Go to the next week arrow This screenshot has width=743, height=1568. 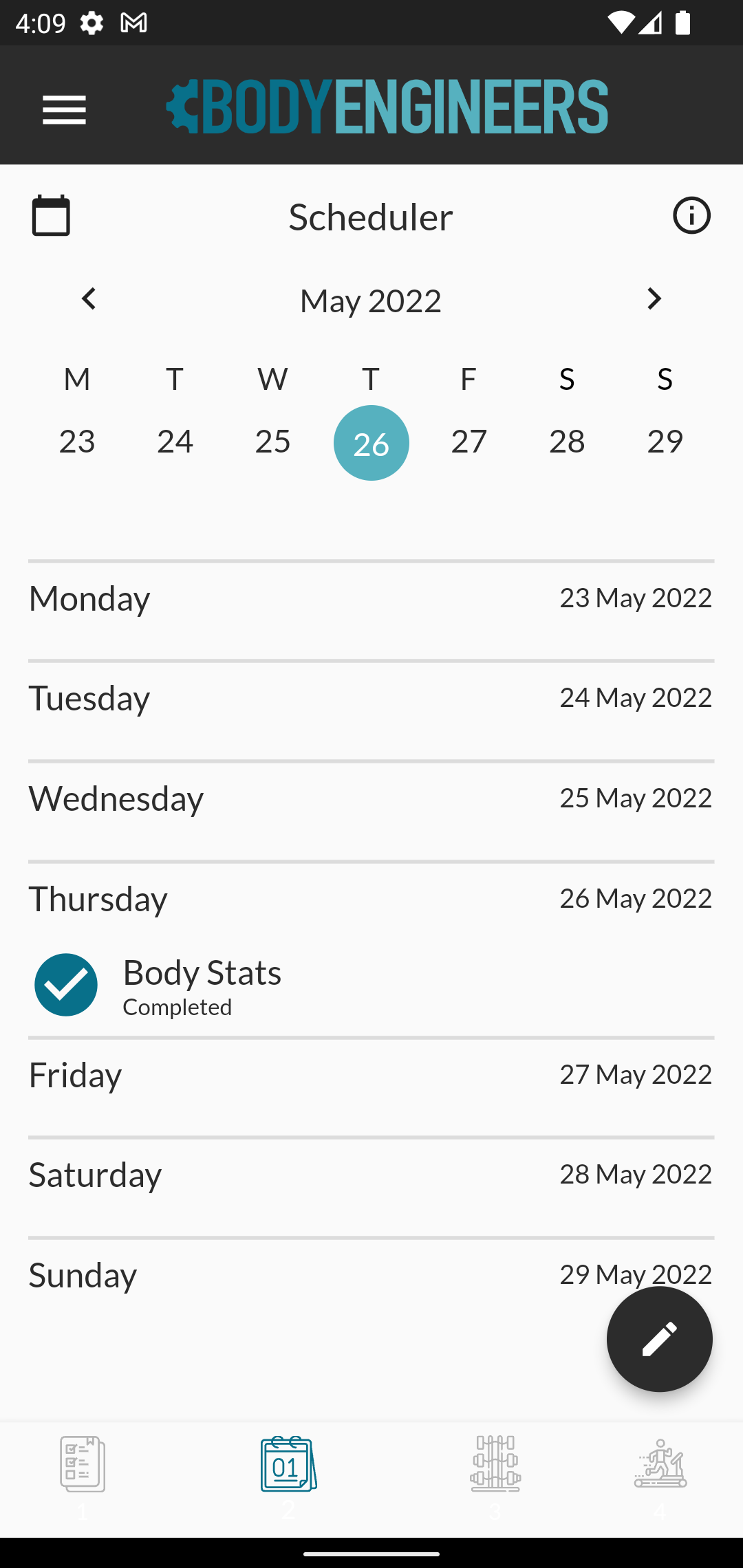(654, 299)
